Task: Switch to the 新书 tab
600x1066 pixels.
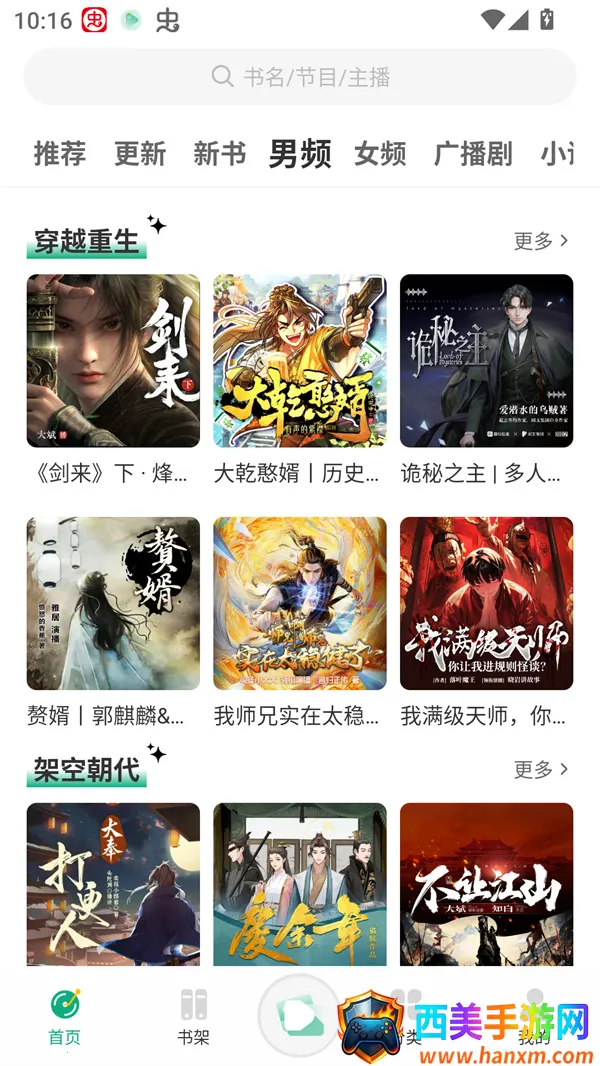Action: coord(219,153)
